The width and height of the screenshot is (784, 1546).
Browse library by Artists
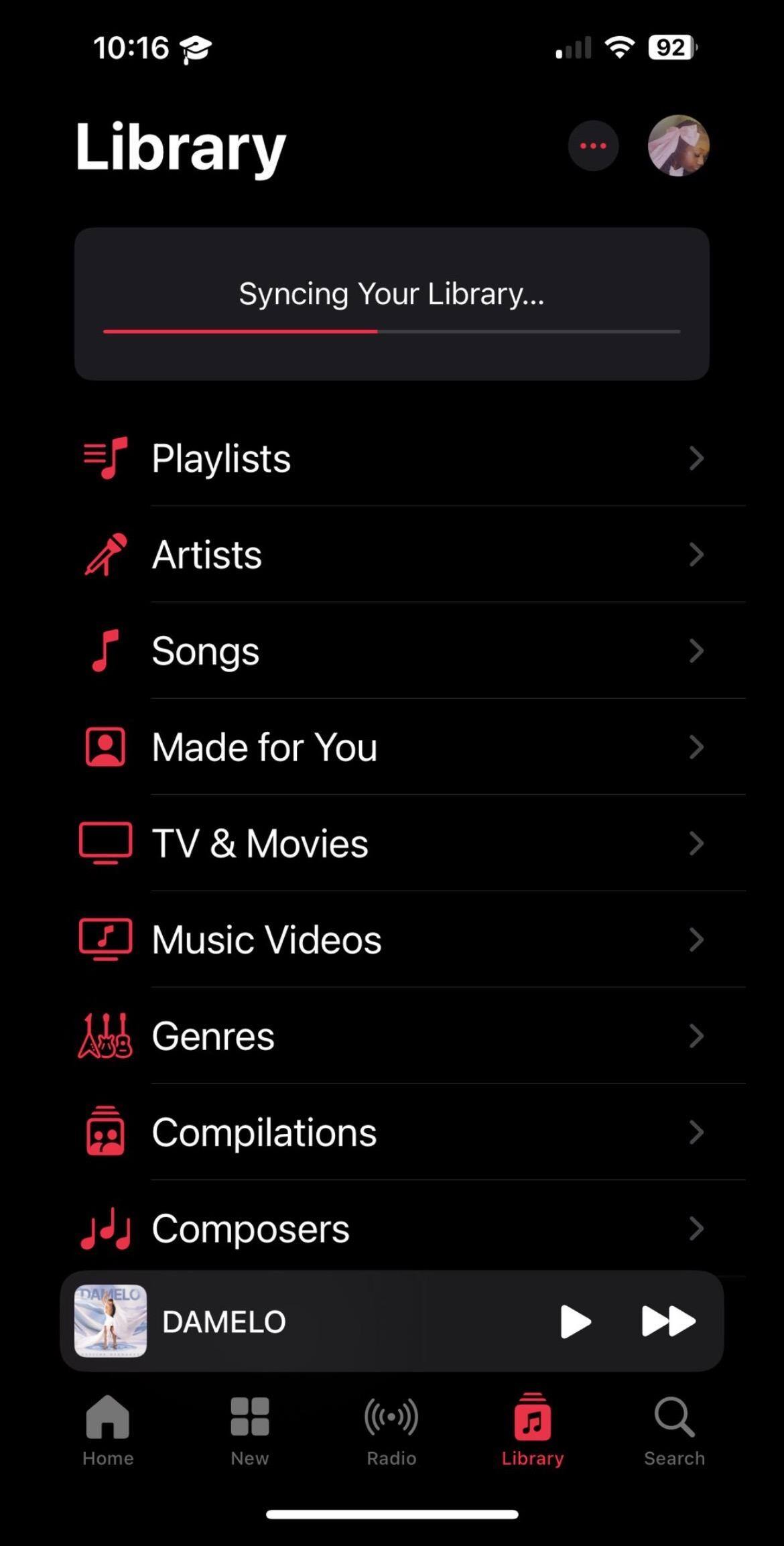(392, 555)
